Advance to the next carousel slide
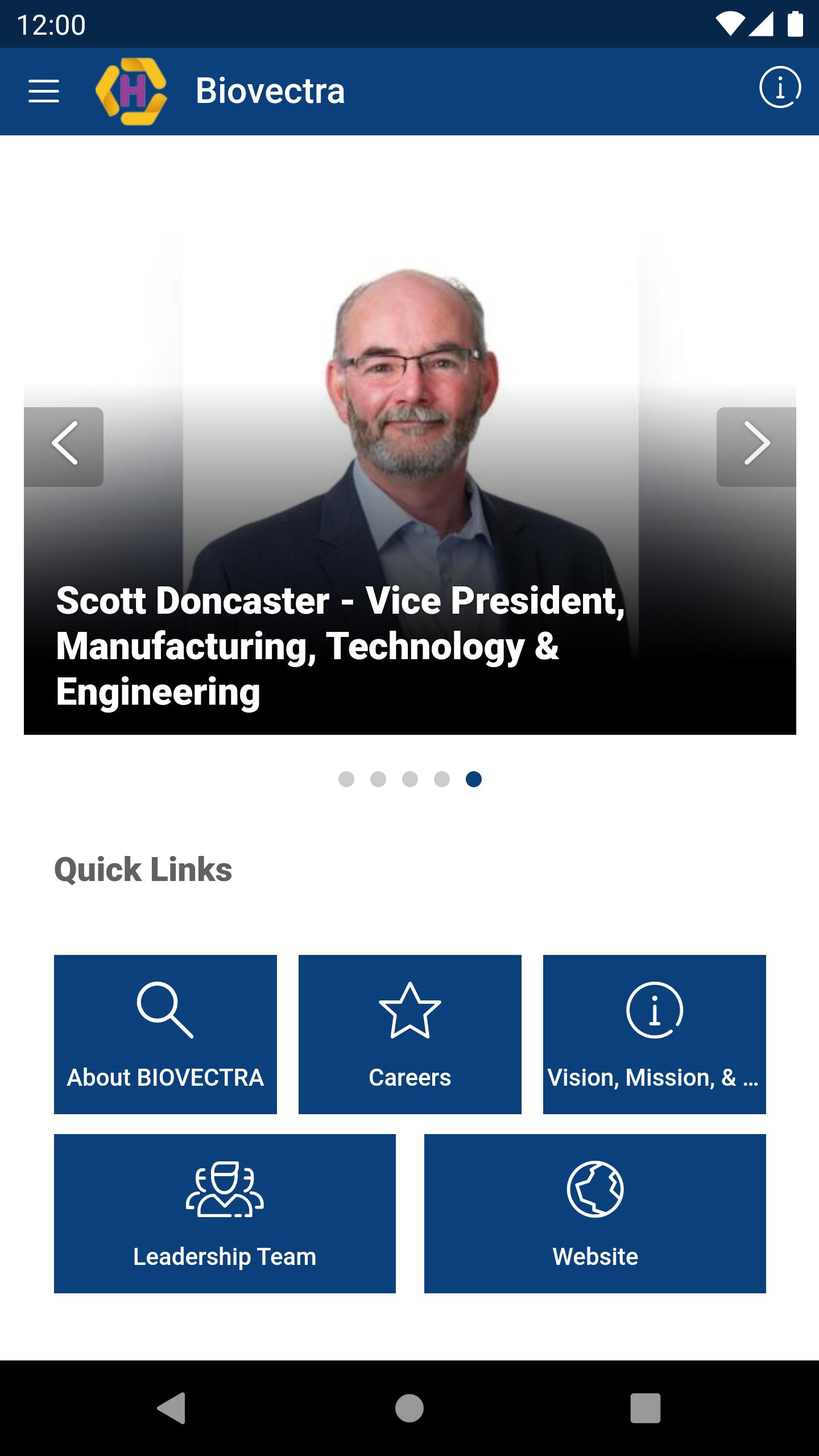Image resolution: width=819 pixels, height=1456 pixels. 756,446
